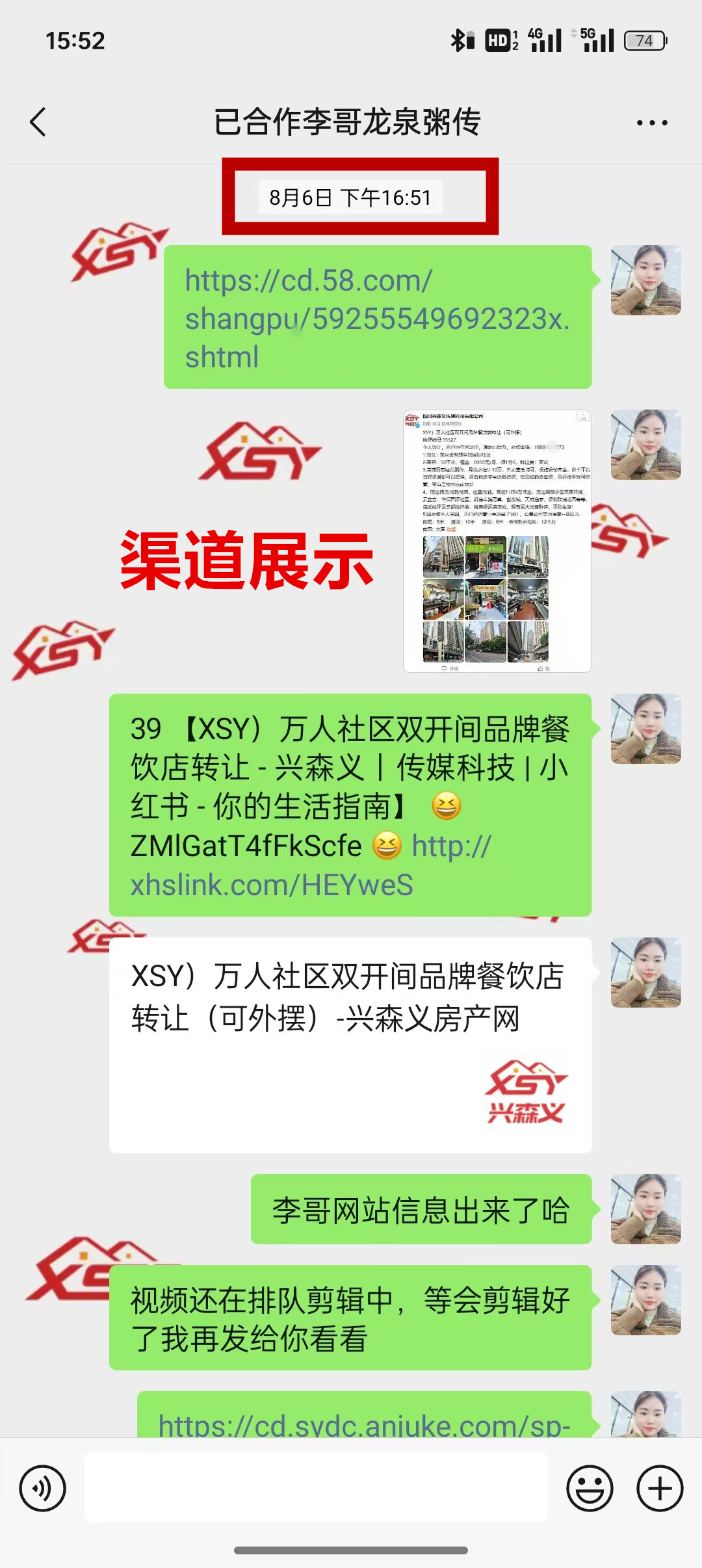Viewport: 702px width, 1568px height.
Task: Focus the message text field
Action: (316, 1489)
